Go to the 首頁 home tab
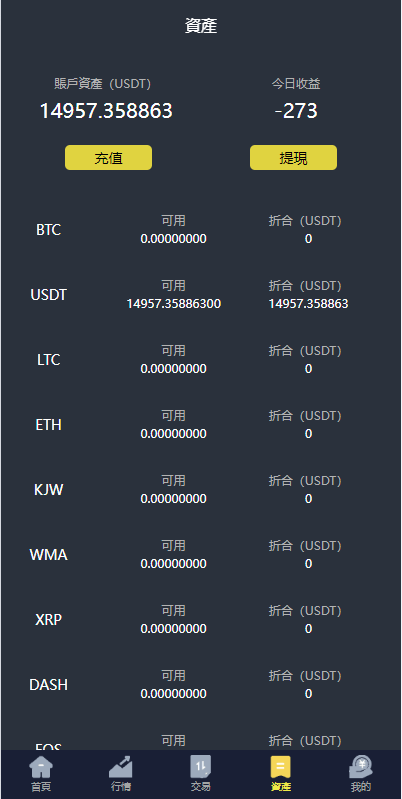Viewport: 402px width, 799px height. point(41,774)
